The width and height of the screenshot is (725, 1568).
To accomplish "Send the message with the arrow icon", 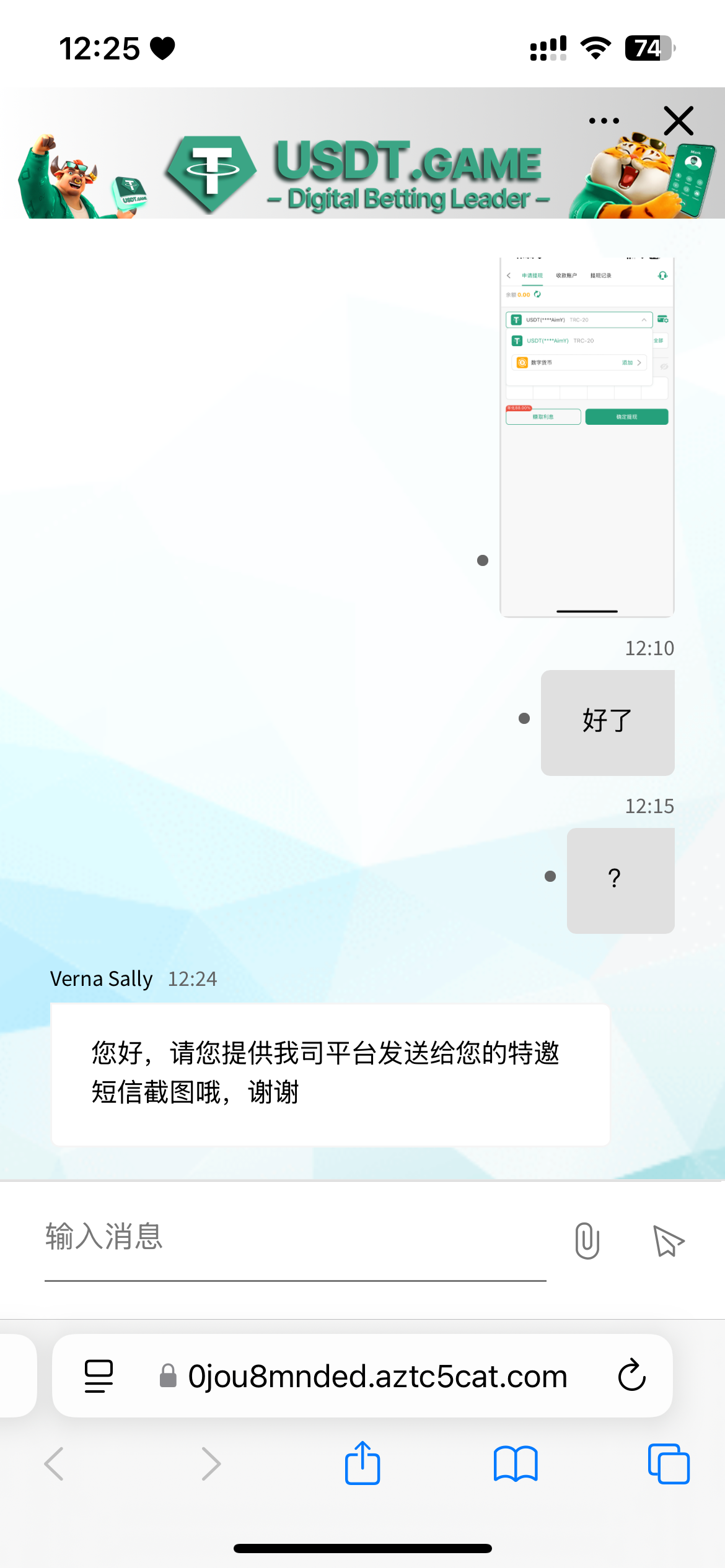I will (668, 1240).
